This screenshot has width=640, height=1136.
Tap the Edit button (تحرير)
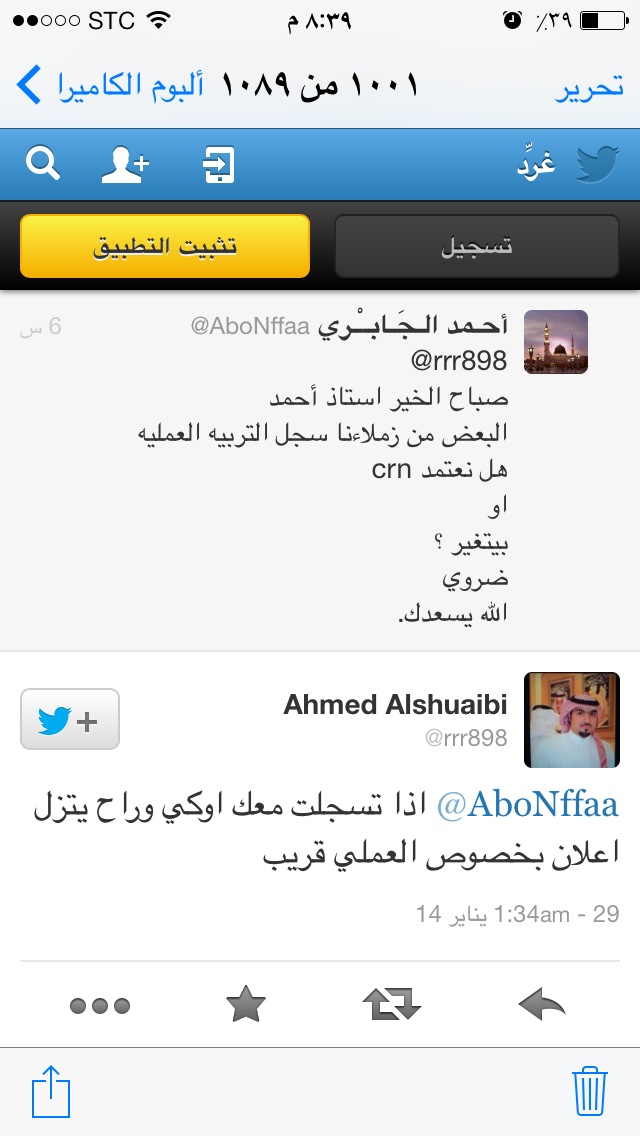pos(589,86)
